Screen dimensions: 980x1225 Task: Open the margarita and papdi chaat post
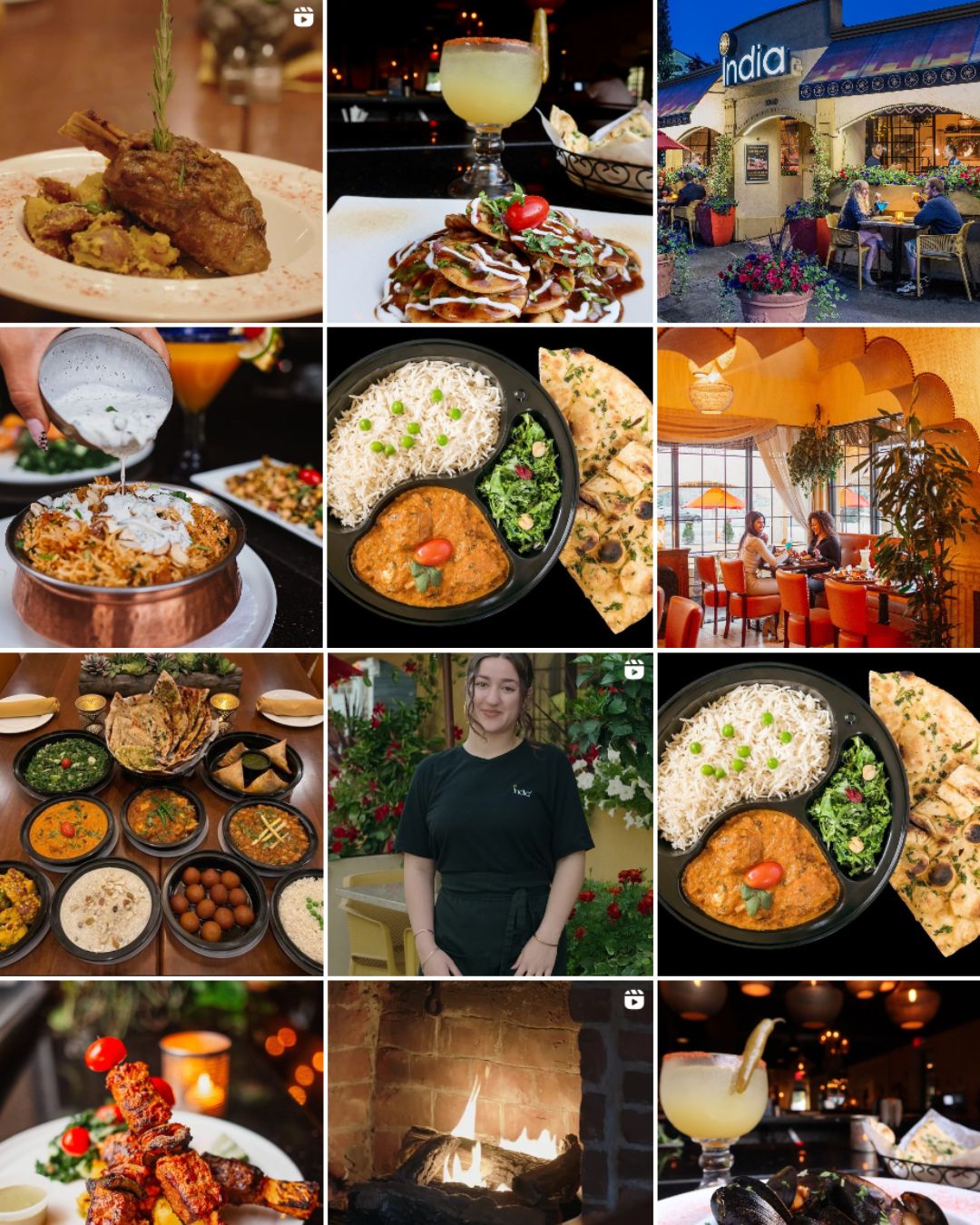coord(490,161)
